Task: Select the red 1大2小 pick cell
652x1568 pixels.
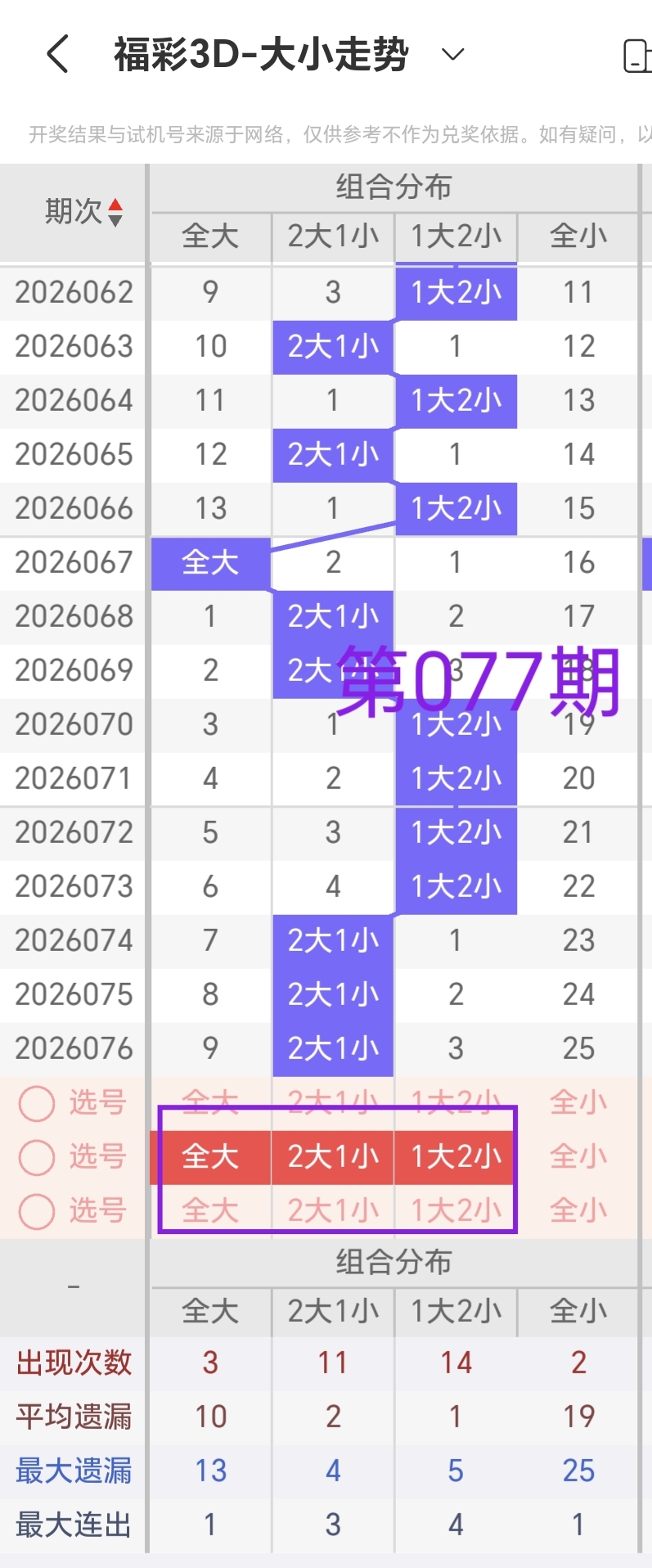Action: [455, 1157]
